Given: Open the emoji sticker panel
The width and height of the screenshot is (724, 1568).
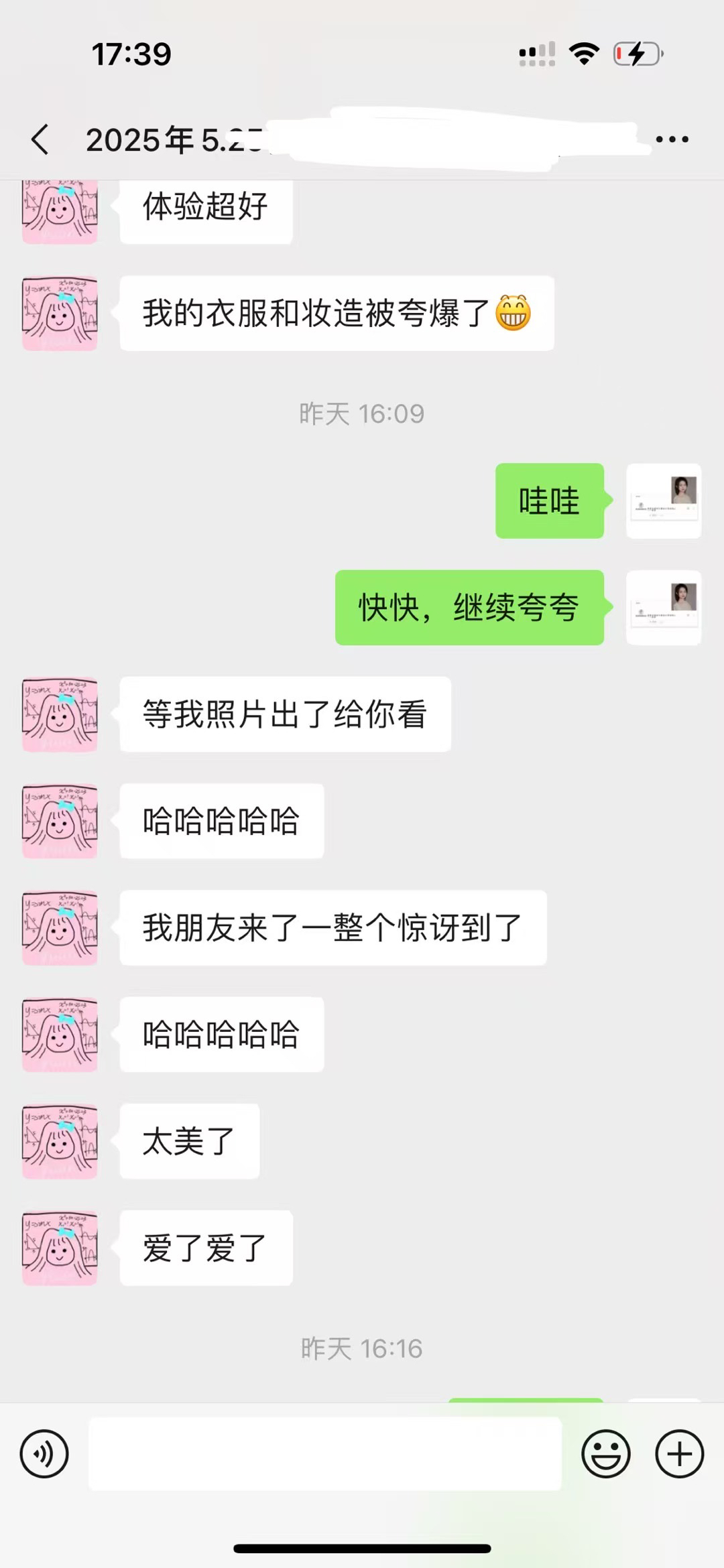Looking at the screenshot, I should click(605, 1453).
